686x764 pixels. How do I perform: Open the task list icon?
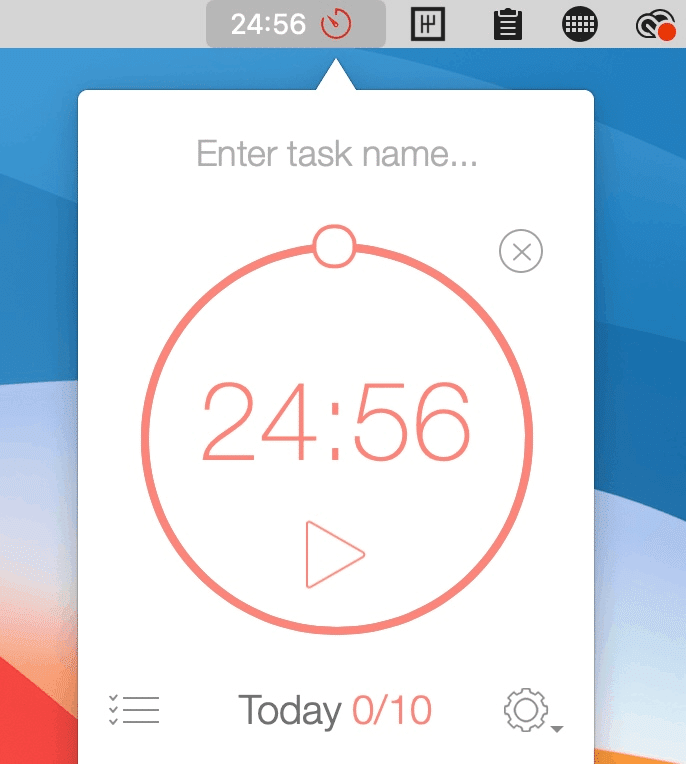click(x=134, y=709)
